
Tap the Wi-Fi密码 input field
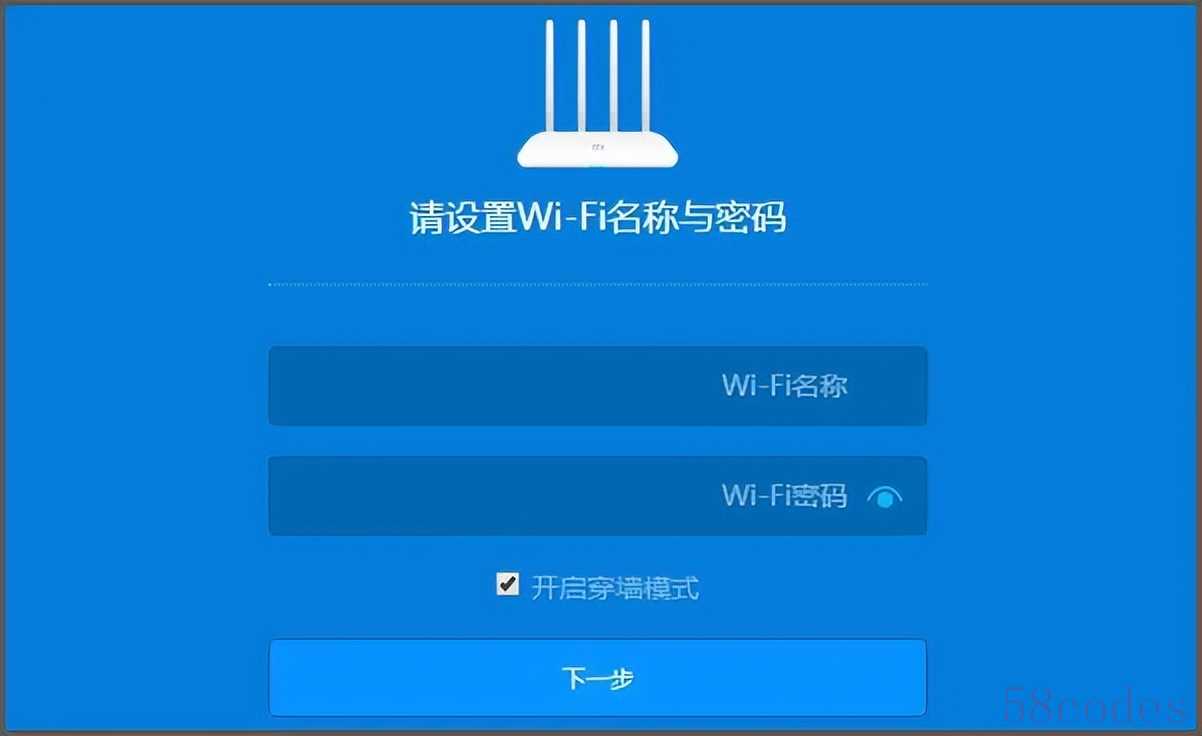(x=560, y=496)
